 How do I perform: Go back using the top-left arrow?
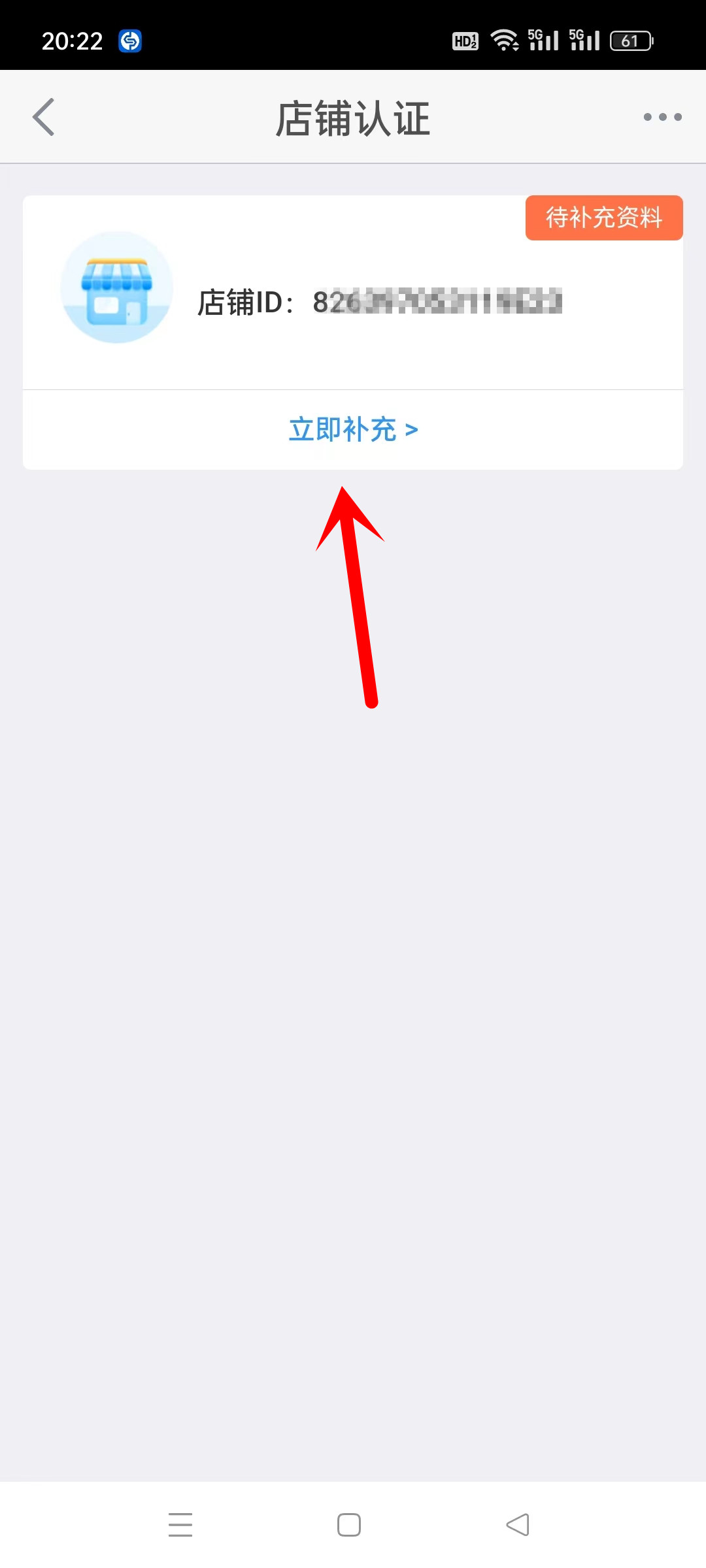pos(43,118)
